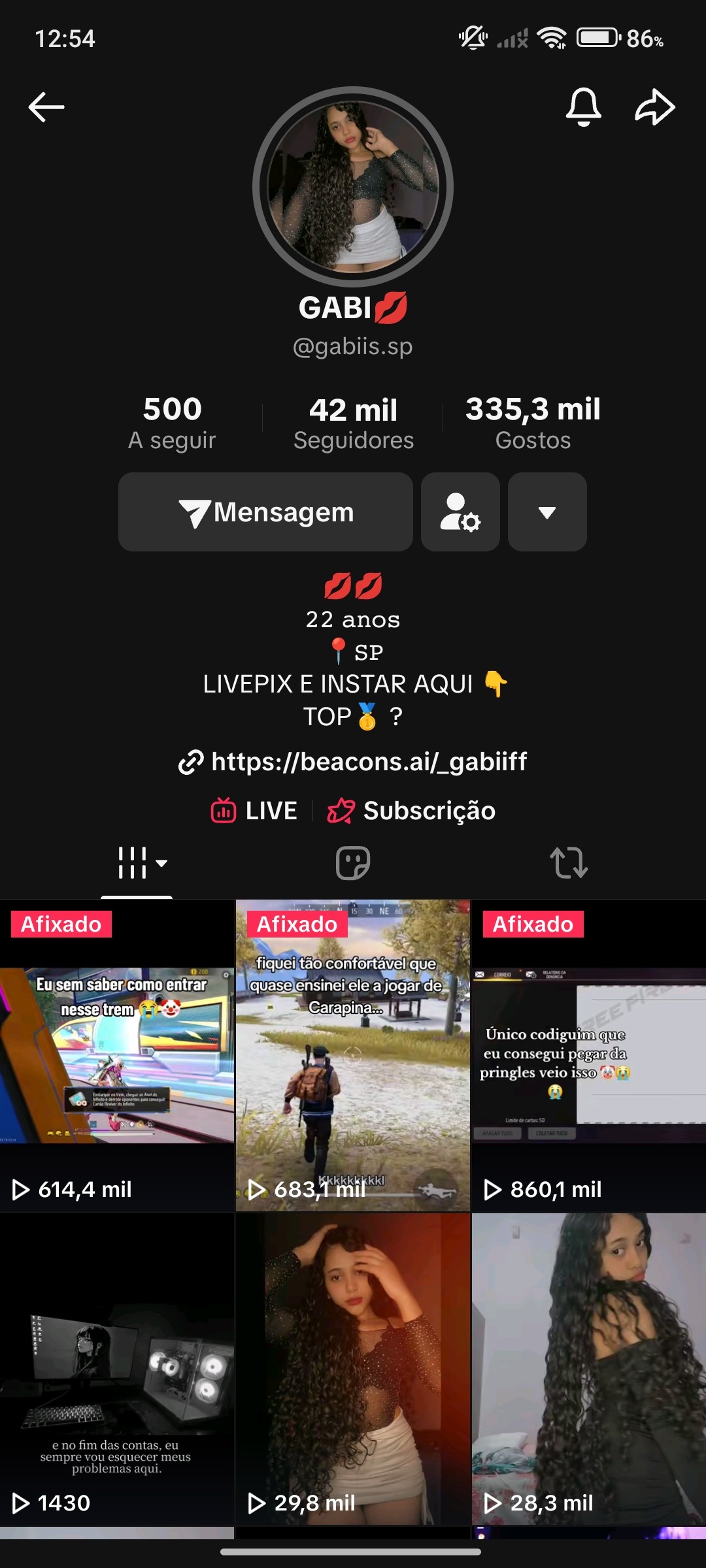Open the Subscrição option
706x1568 pixels.
point(412,811)
